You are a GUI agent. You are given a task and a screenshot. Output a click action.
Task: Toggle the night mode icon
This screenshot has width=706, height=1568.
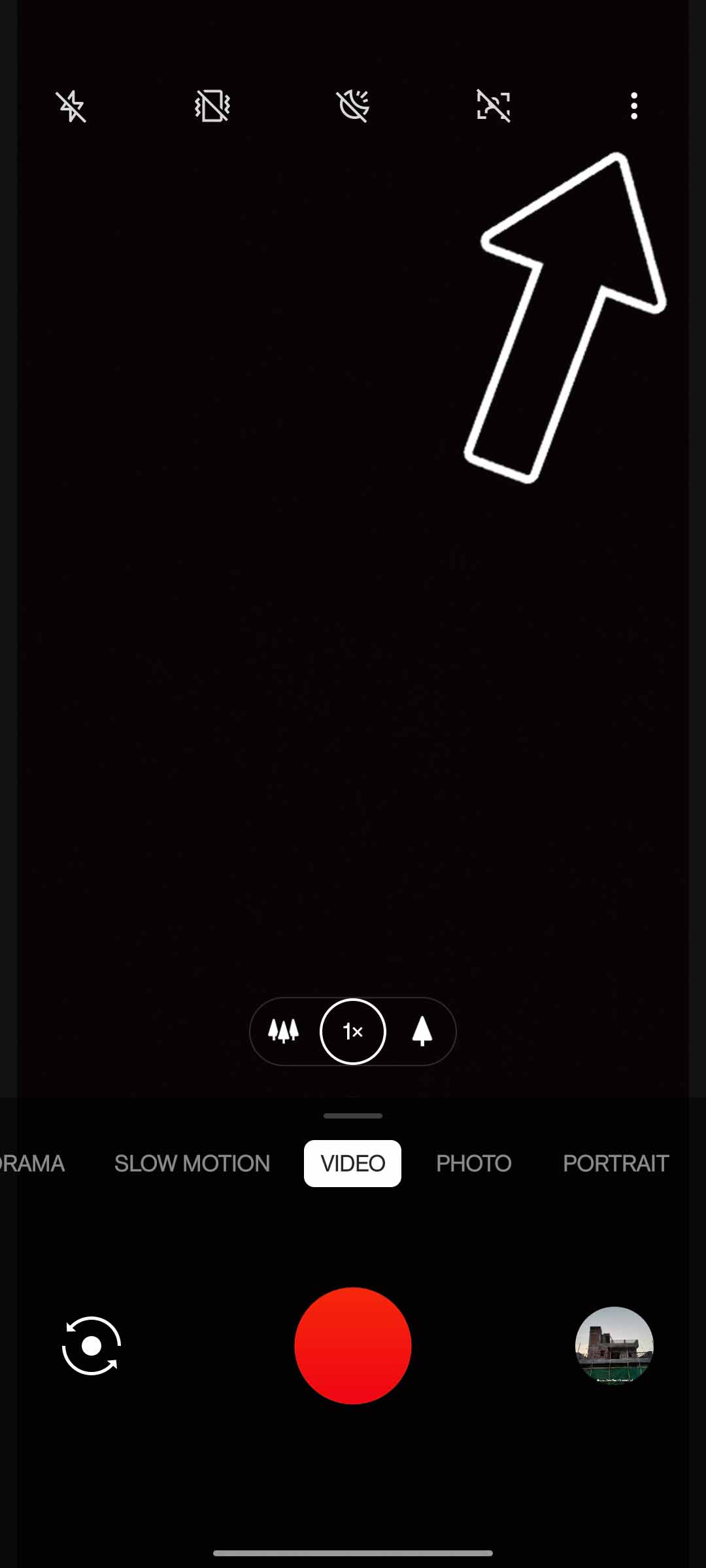(353, 106)
